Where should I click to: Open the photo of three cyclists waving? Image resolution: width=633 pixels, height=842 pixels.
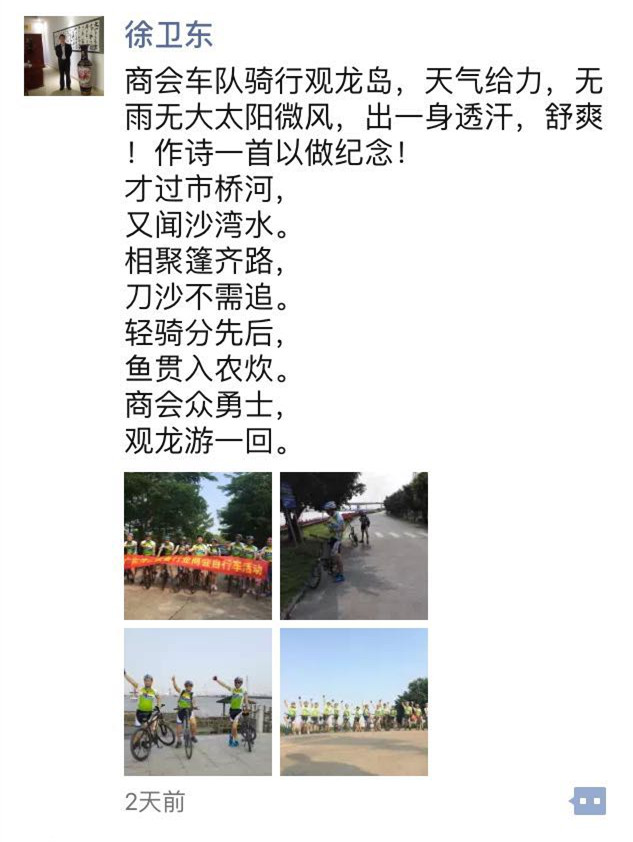point(198,702)
